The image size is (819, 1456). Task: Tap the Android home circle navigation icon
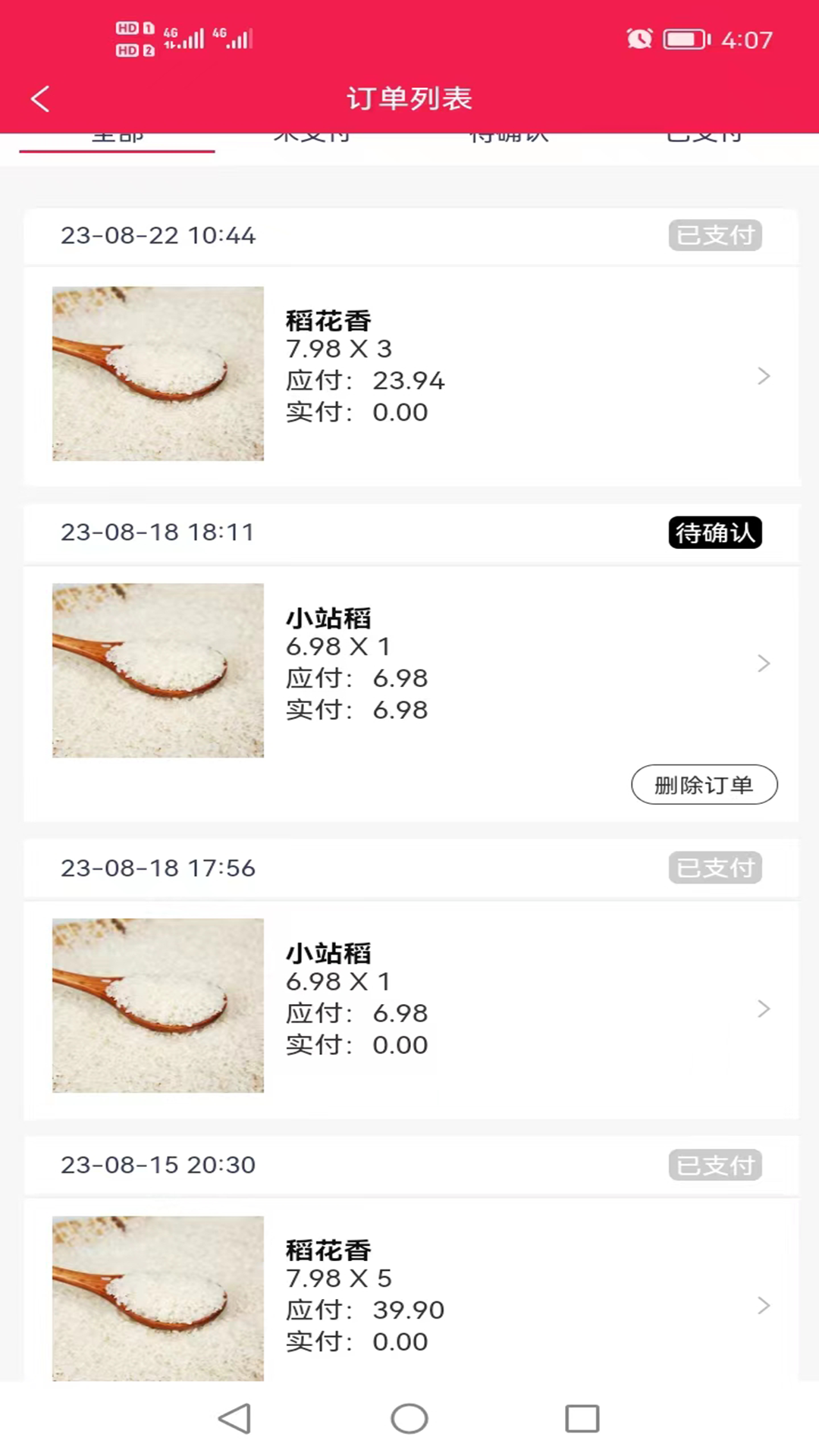[x=409, y=1419]
